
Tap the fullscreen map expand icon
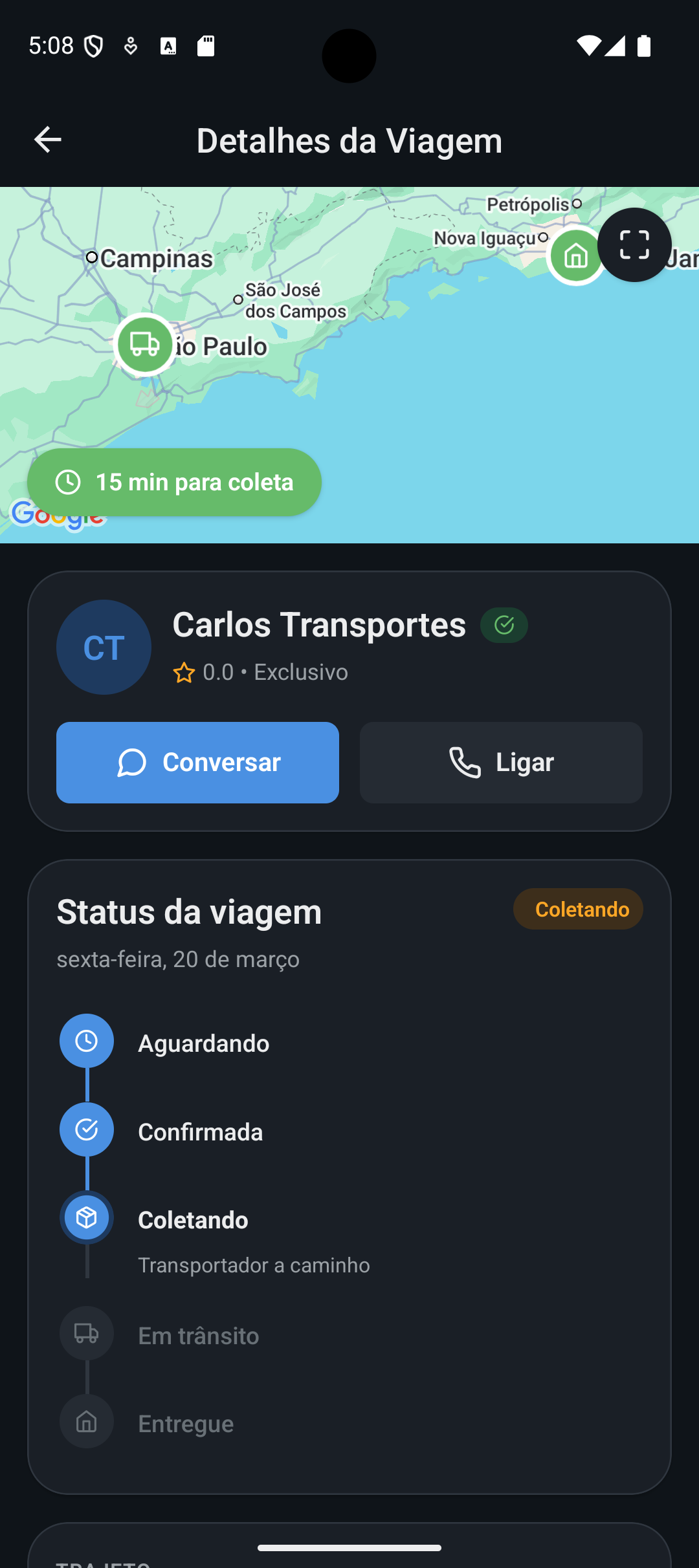(x=634, y=246)
